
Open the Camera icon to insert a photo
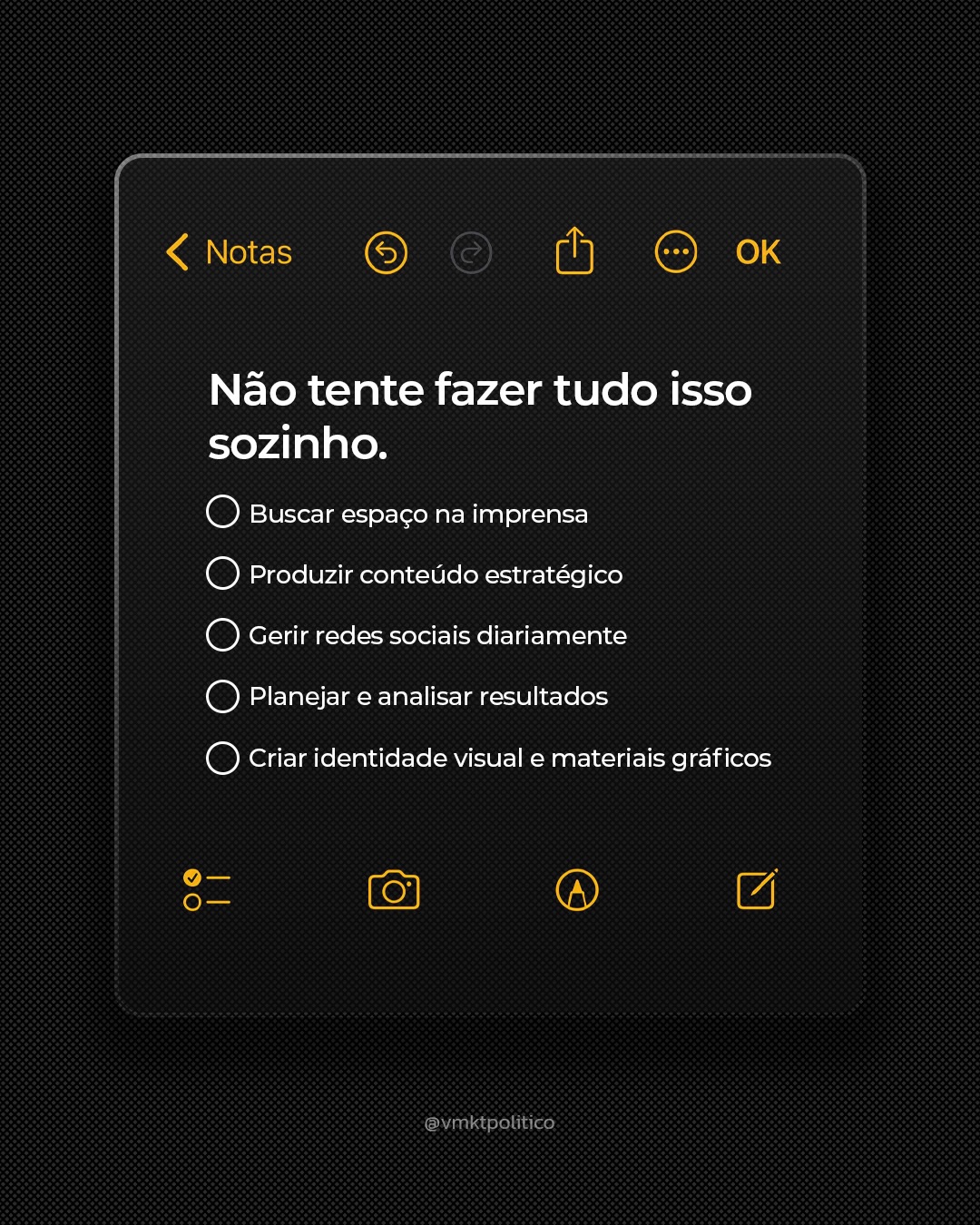394,891
